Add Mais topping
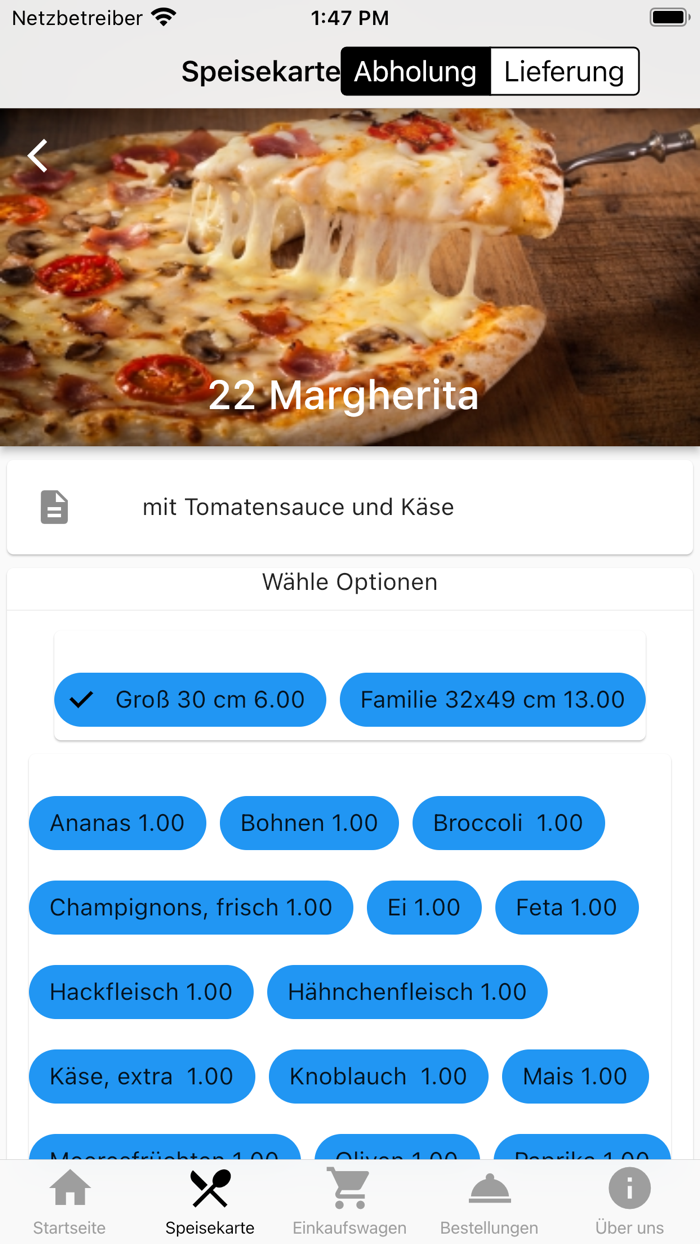Image resolution: width=700 pixels, height=1244 pixels. 575,1076
